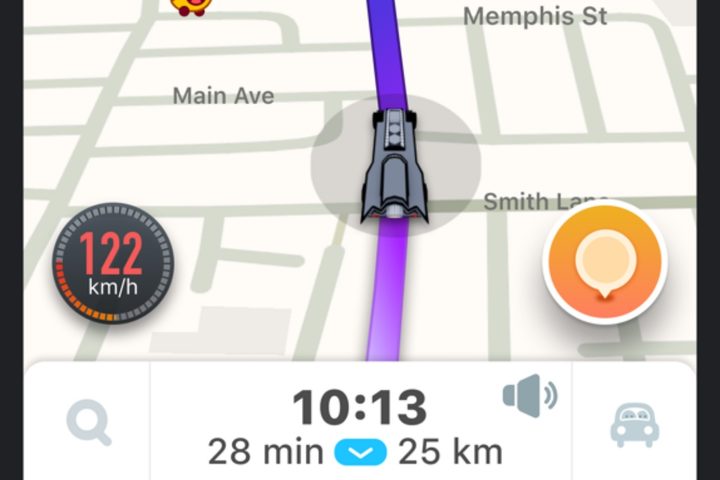720x480 pixels.
Task: Open the search magnifier
Action: coord(87,422)
